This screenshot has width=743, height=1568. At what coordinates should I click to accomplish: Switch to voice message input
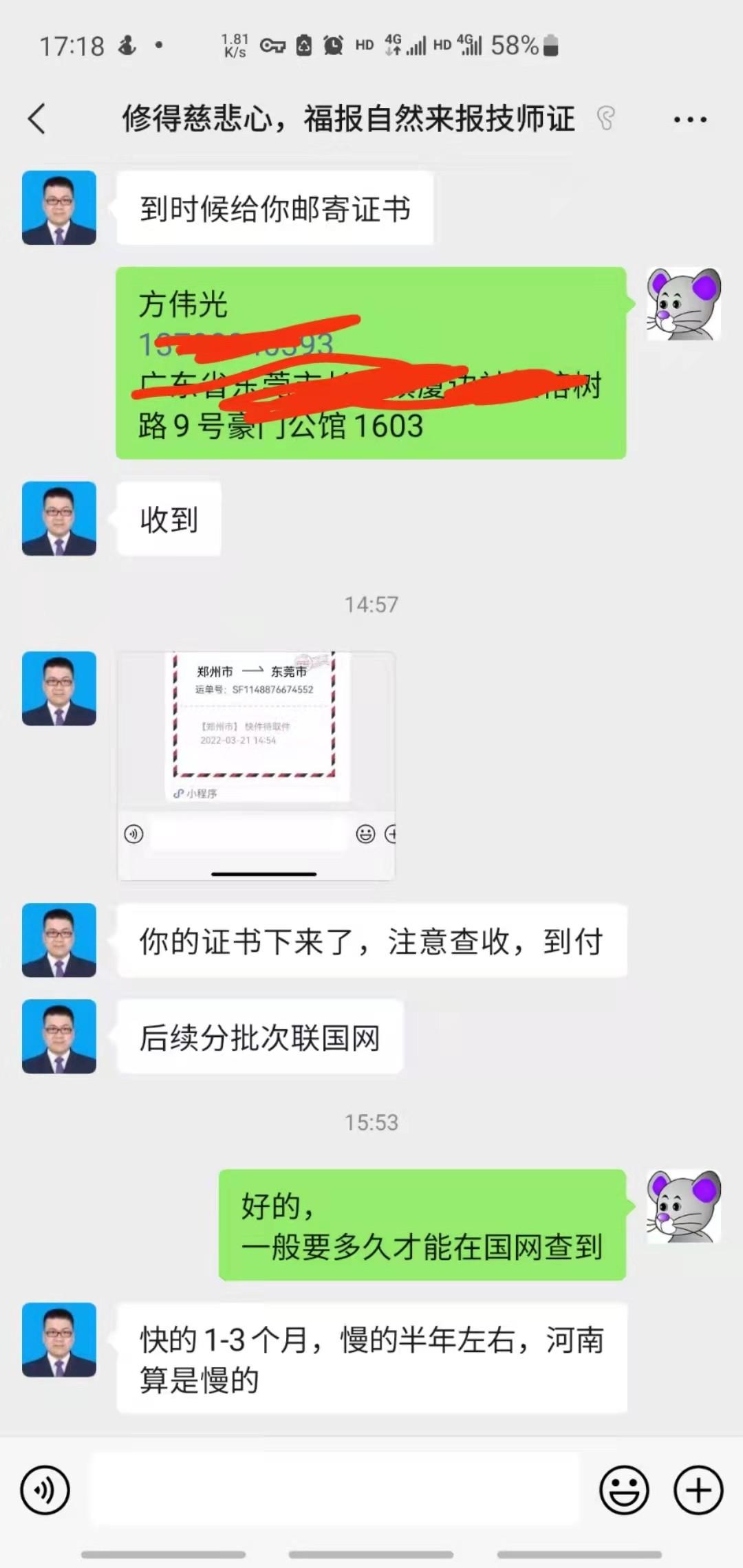45,1490
